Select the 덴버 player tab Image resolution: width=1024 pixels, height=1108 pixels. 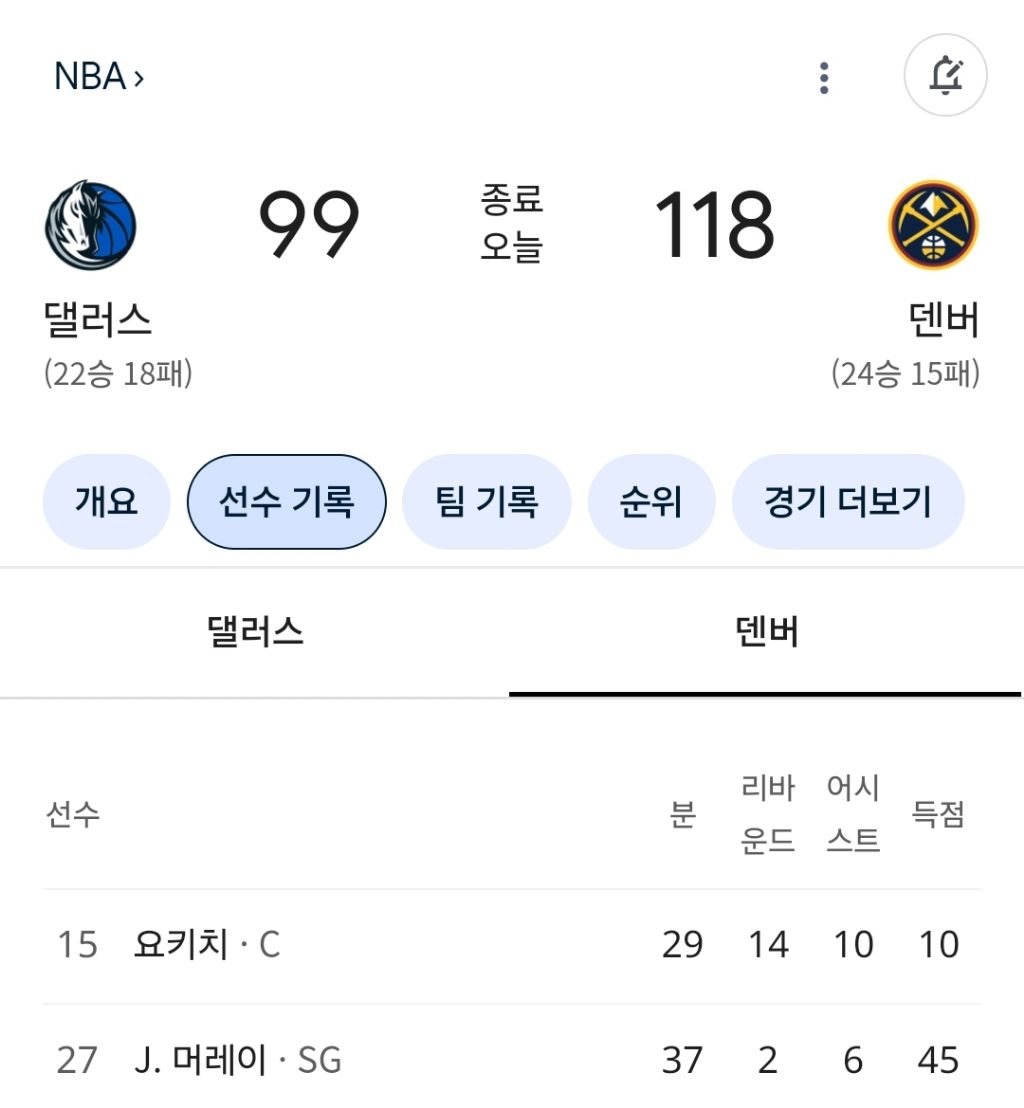[766, 632]
